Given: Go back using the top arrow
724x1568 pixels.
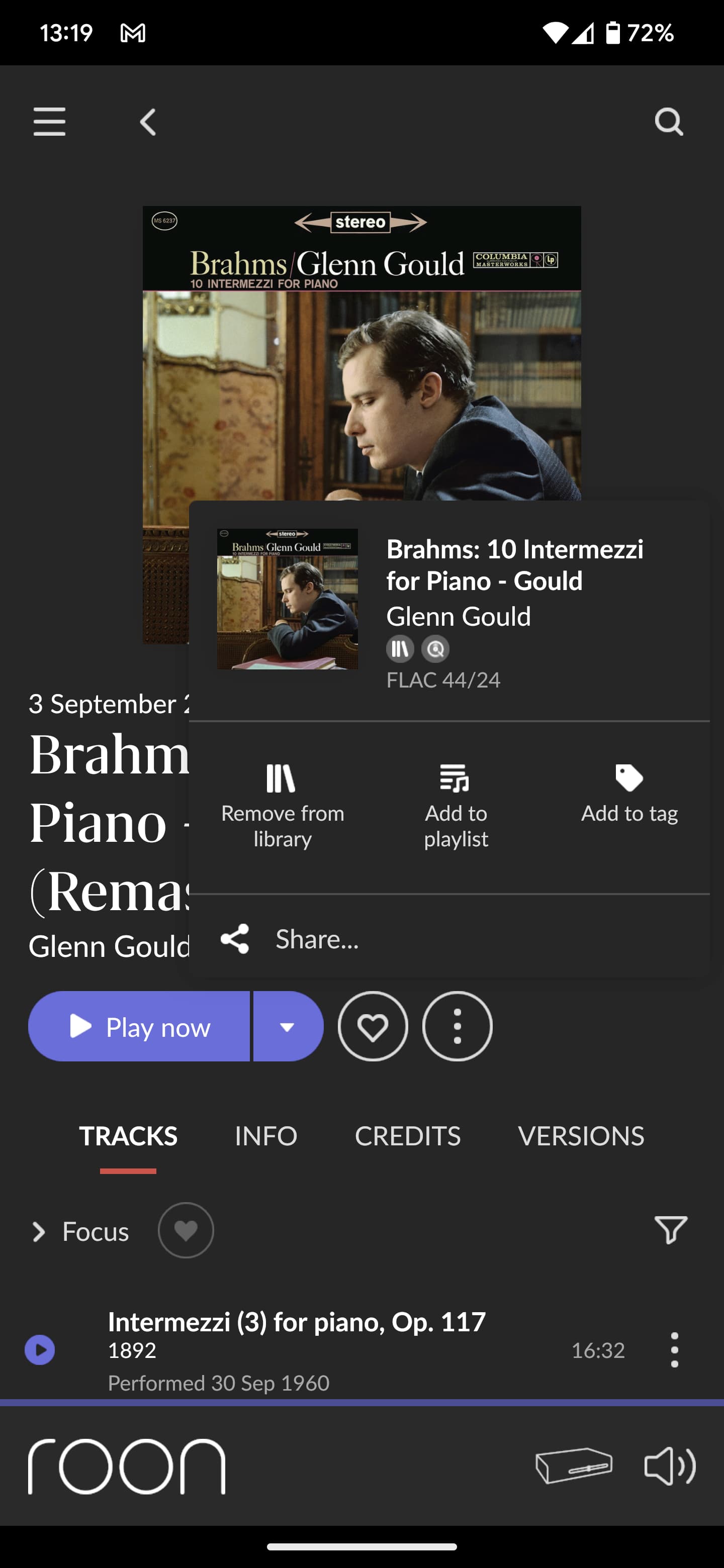Looking at the screenshot, I should 148,122.
